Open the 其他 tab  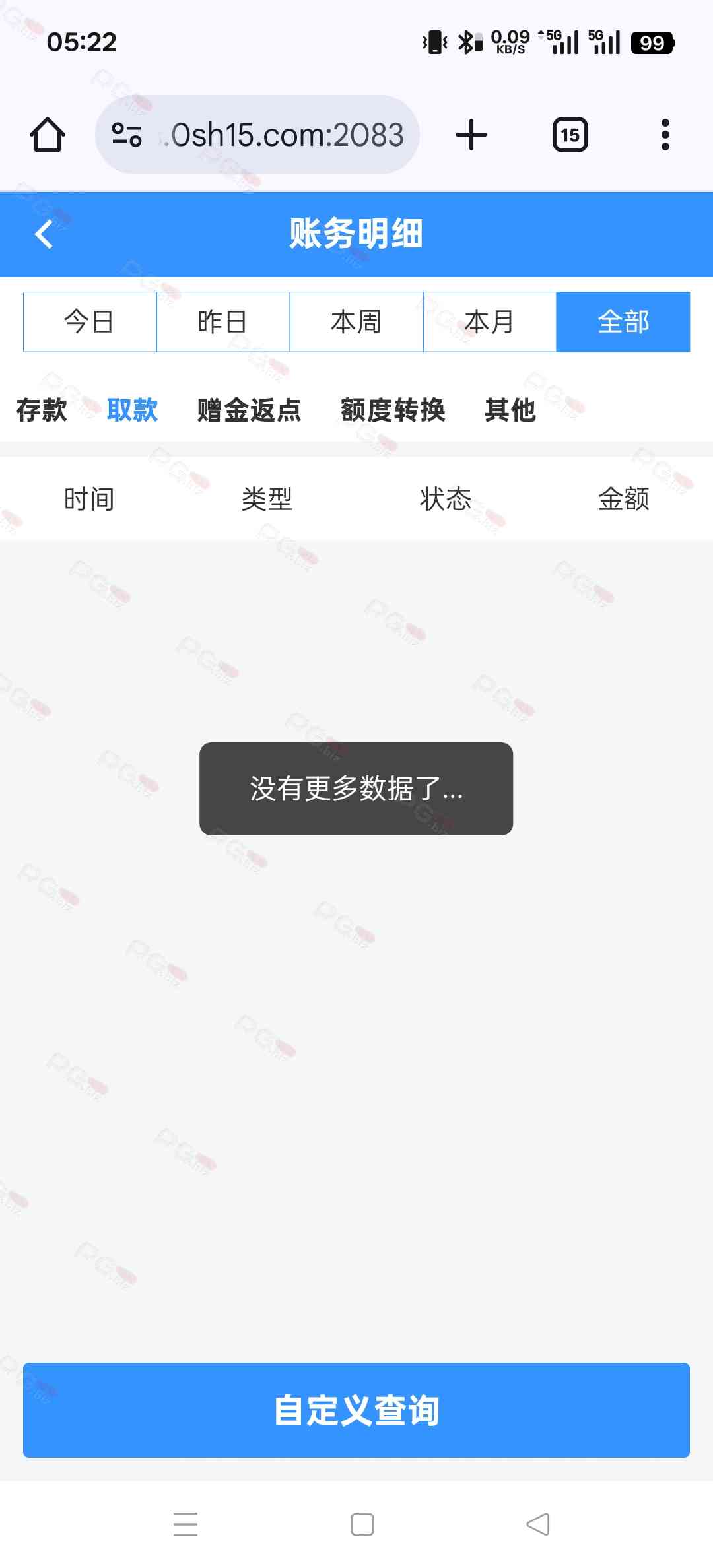510,410
